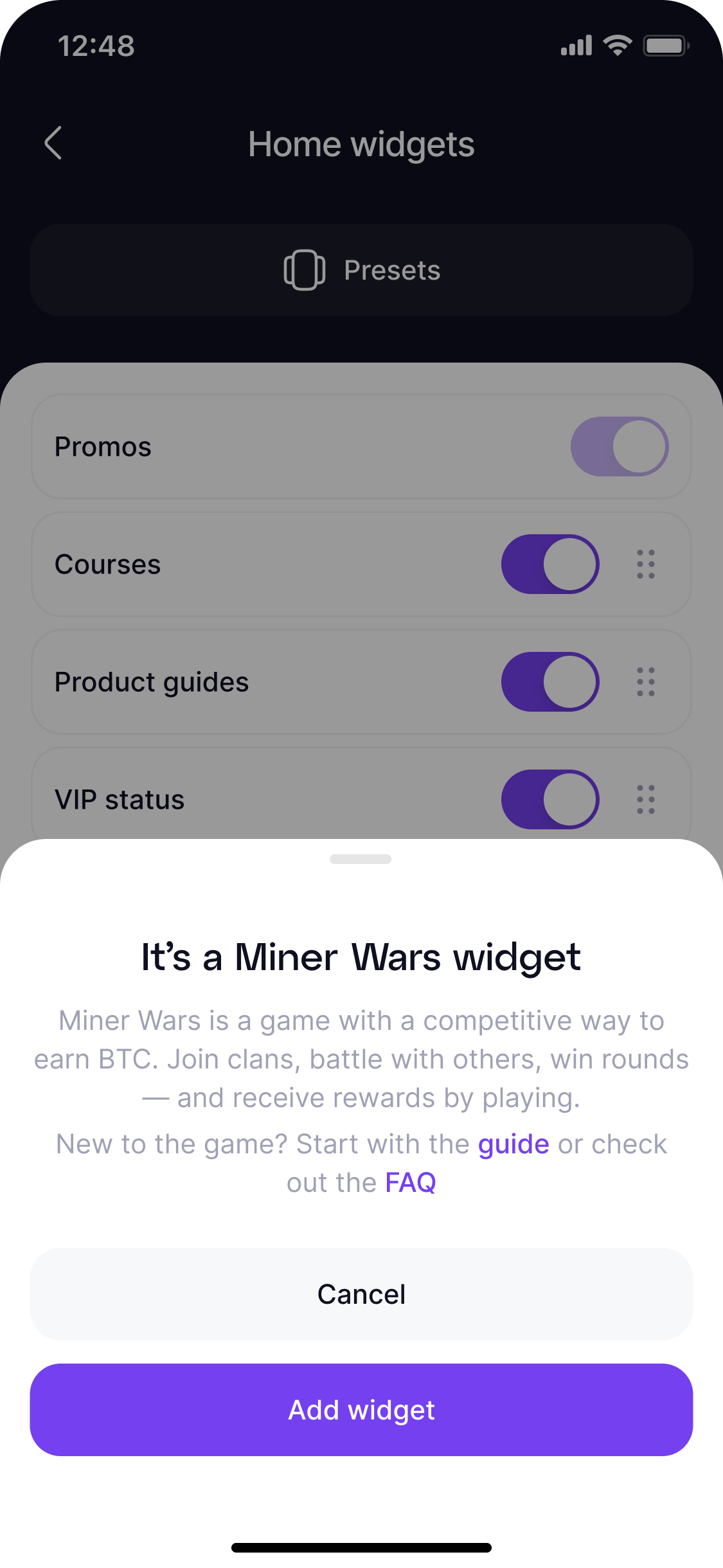Viewport: 723px width, 1568px height.
Task: Open the FAQ link
Action: pos(410,1183)
